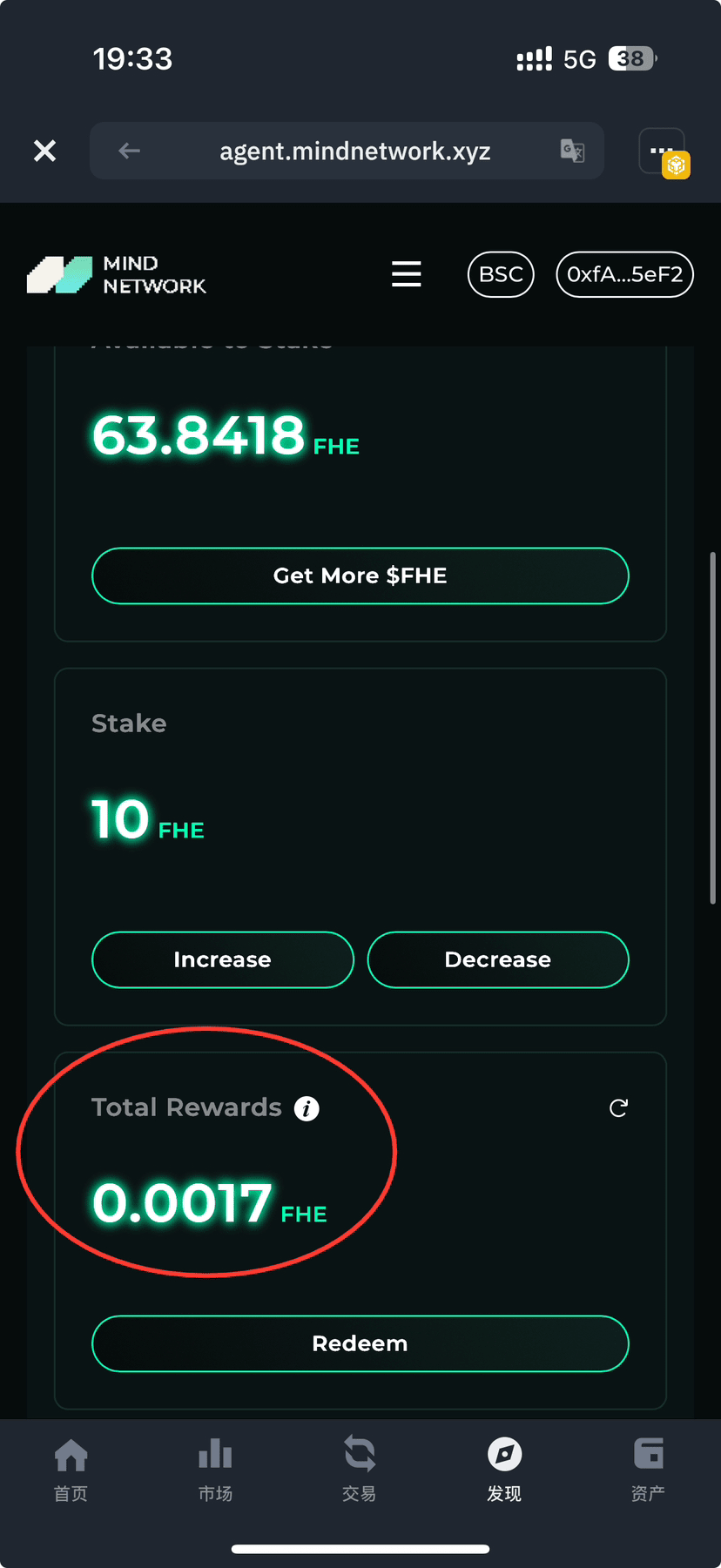Switch to the 市场 tab
Screen dimensions: 721x1568
(215, 1470)
